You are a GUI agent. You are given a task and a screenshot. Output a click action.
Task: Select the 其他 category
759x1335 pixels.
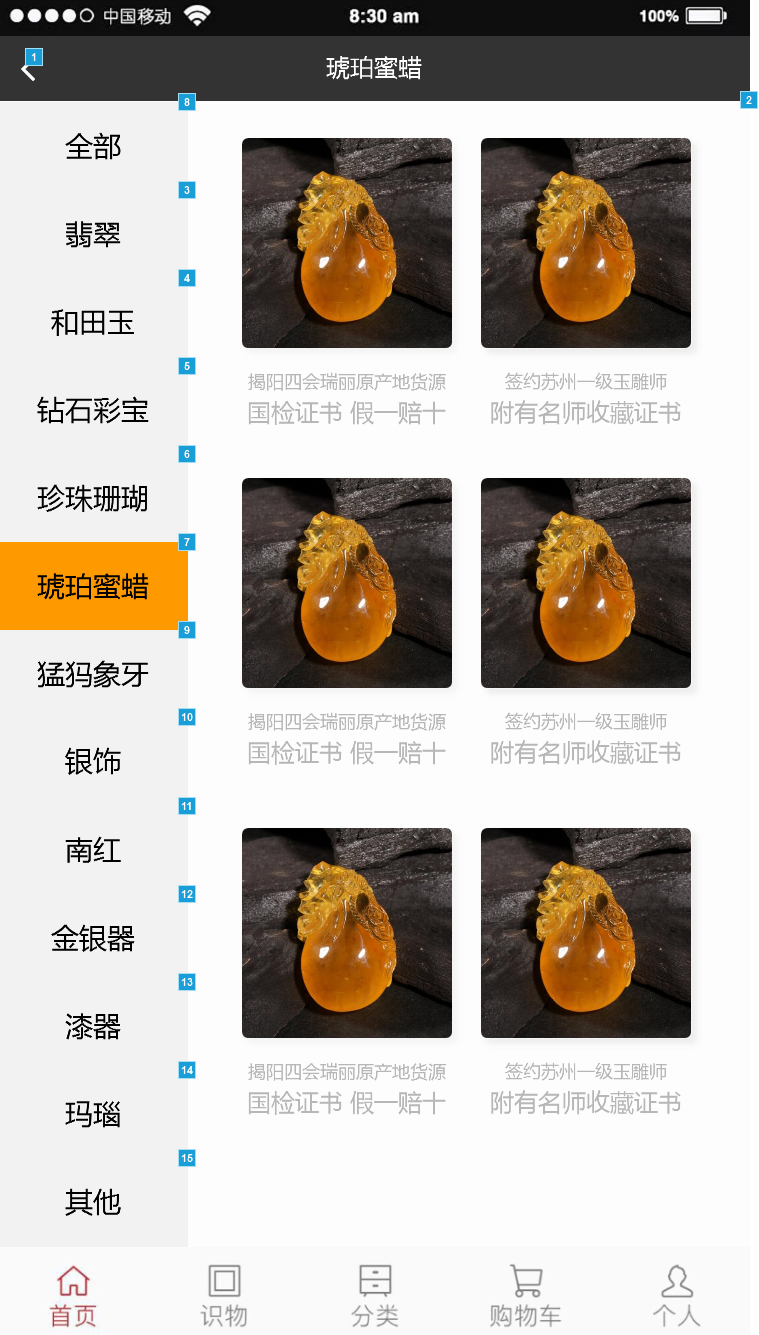point(93,1202)
